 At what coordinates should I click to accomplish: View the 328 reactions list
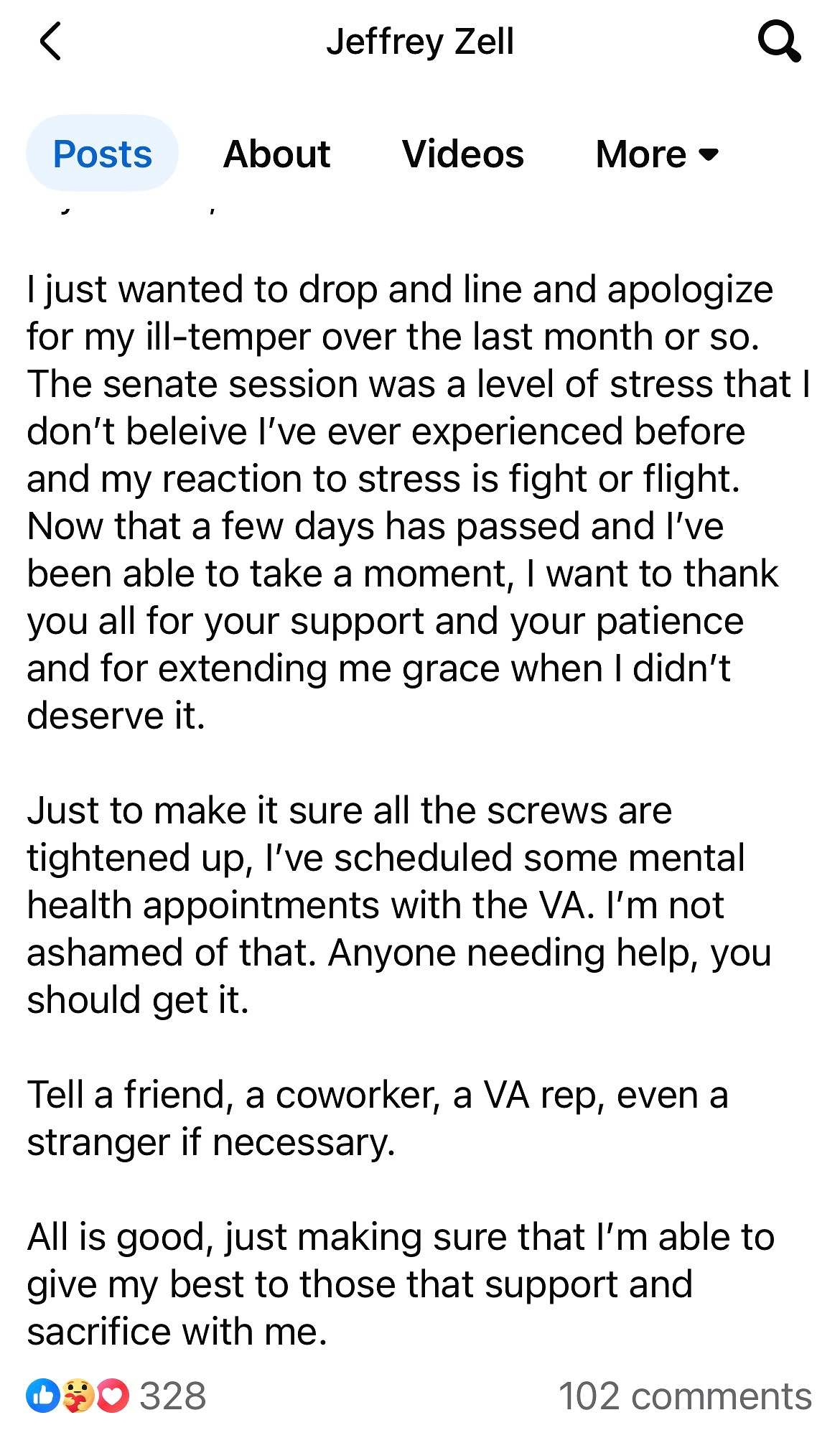point(116,1396)
